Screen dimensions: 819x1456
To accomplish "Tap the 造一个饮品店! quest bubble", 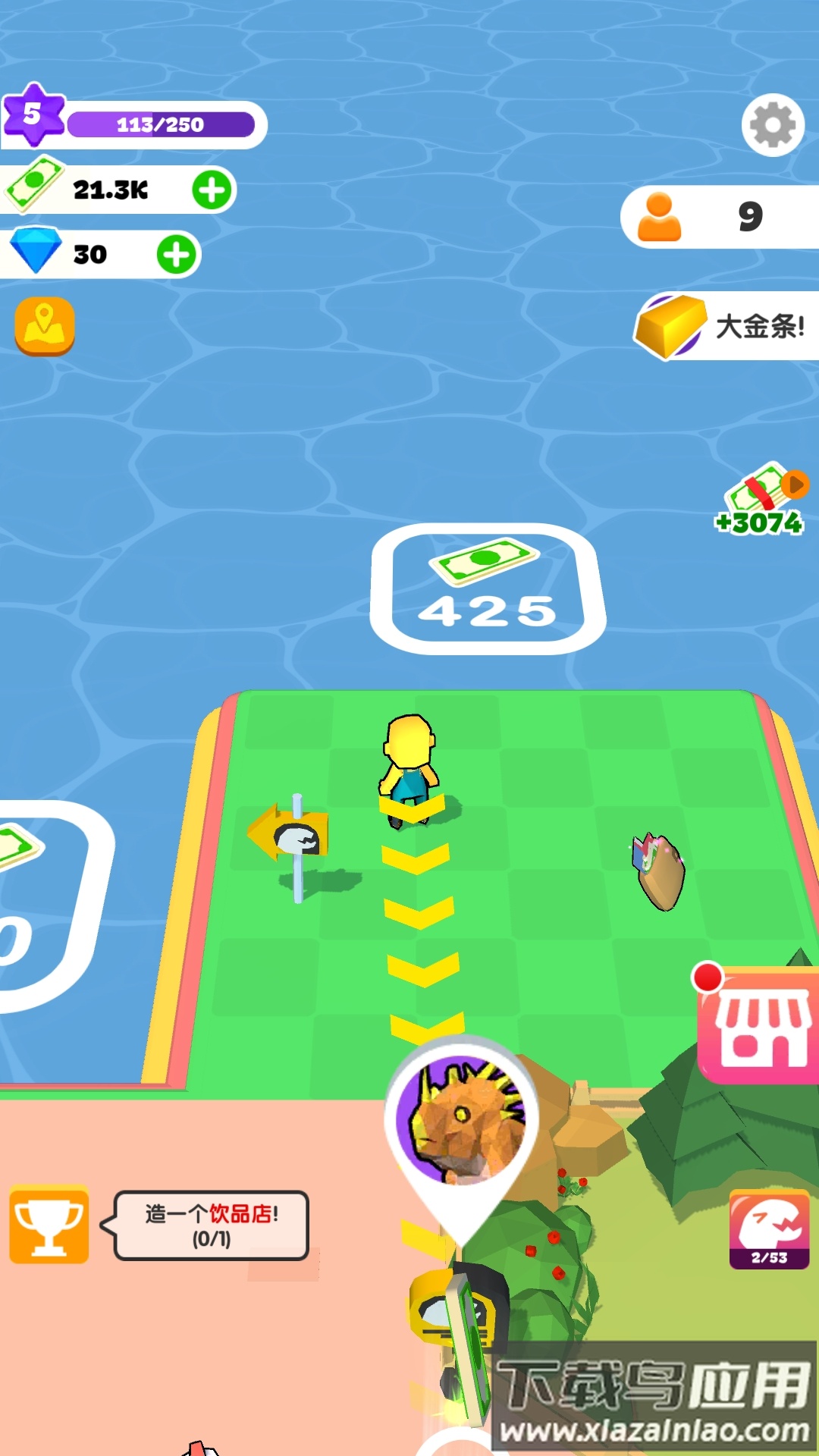I will (212, 1225).
